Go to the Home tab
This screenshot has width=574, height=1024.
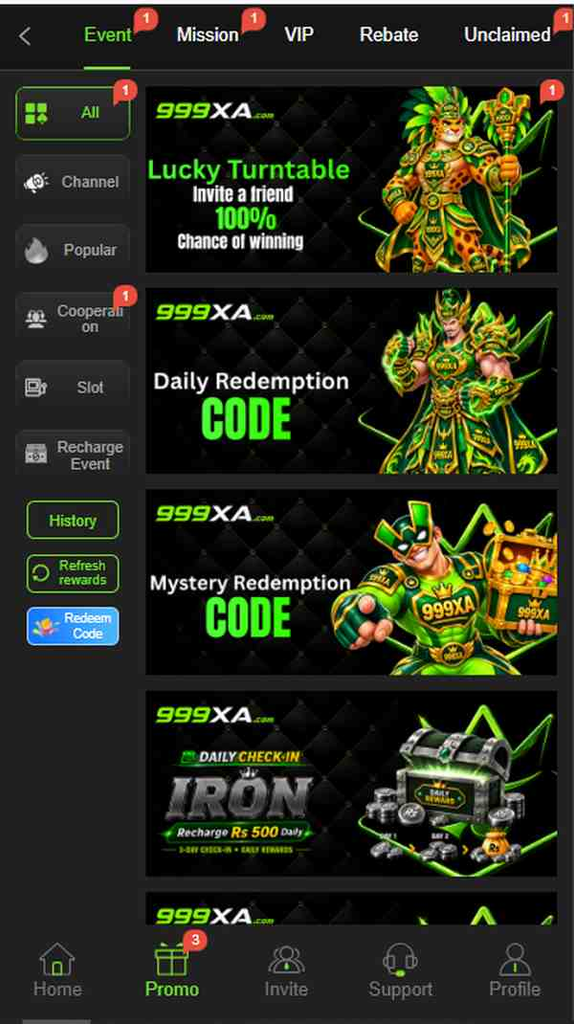(x=57, y=970)
